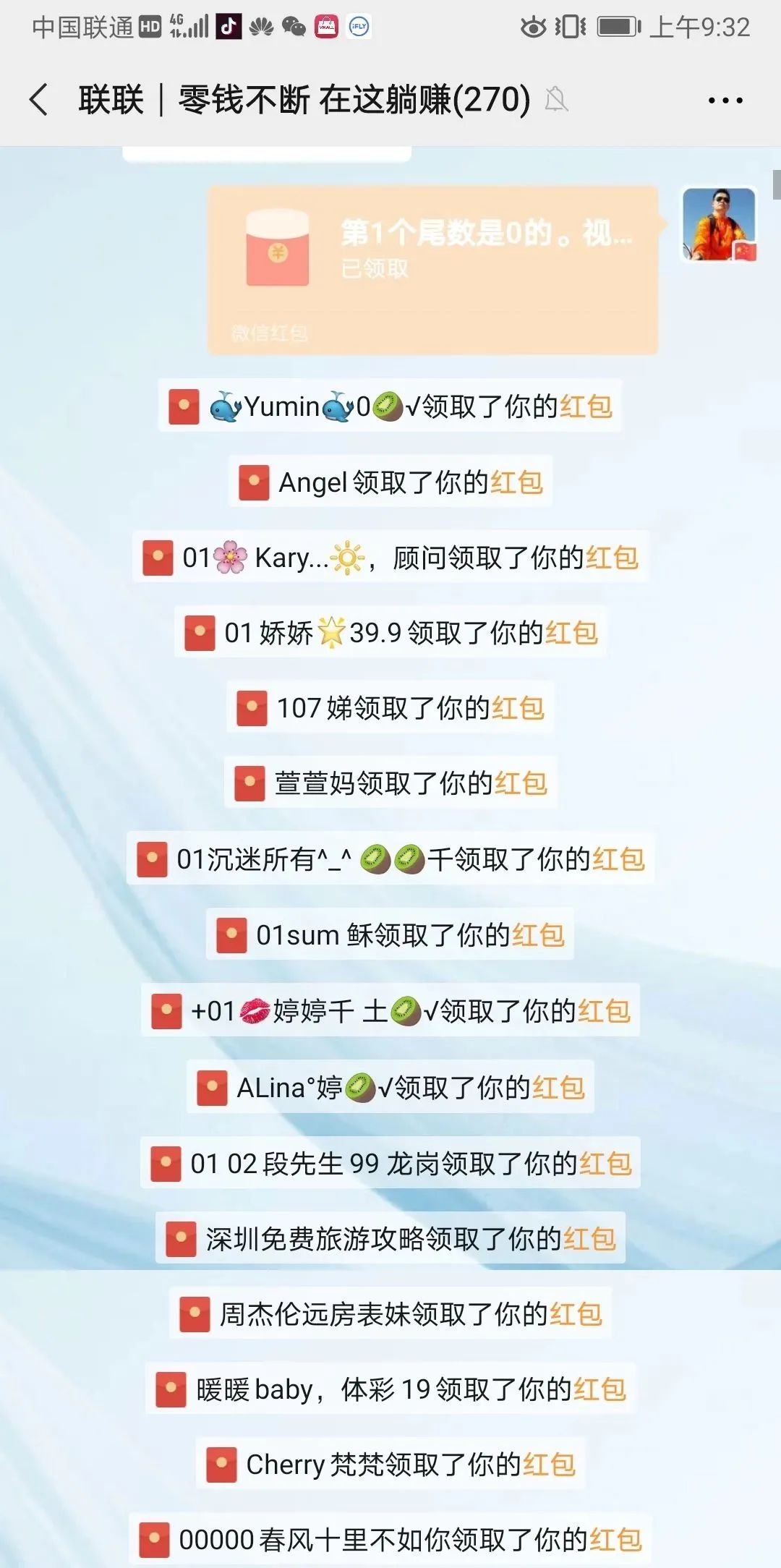Open 红包 link in 周杰伦远房表妹 claim notice

pyautogui.click(x=576, y=1314)
